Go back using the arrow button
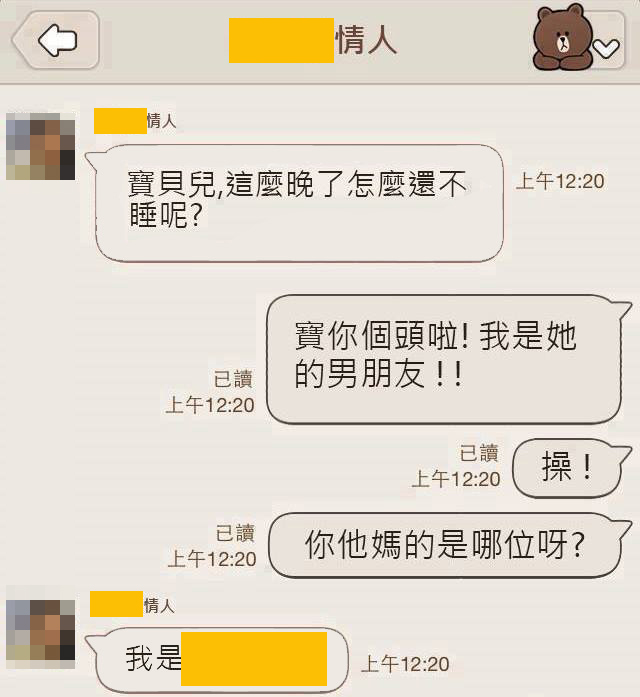This screenshot has height=697, width=640. click(x=56, y=41)
